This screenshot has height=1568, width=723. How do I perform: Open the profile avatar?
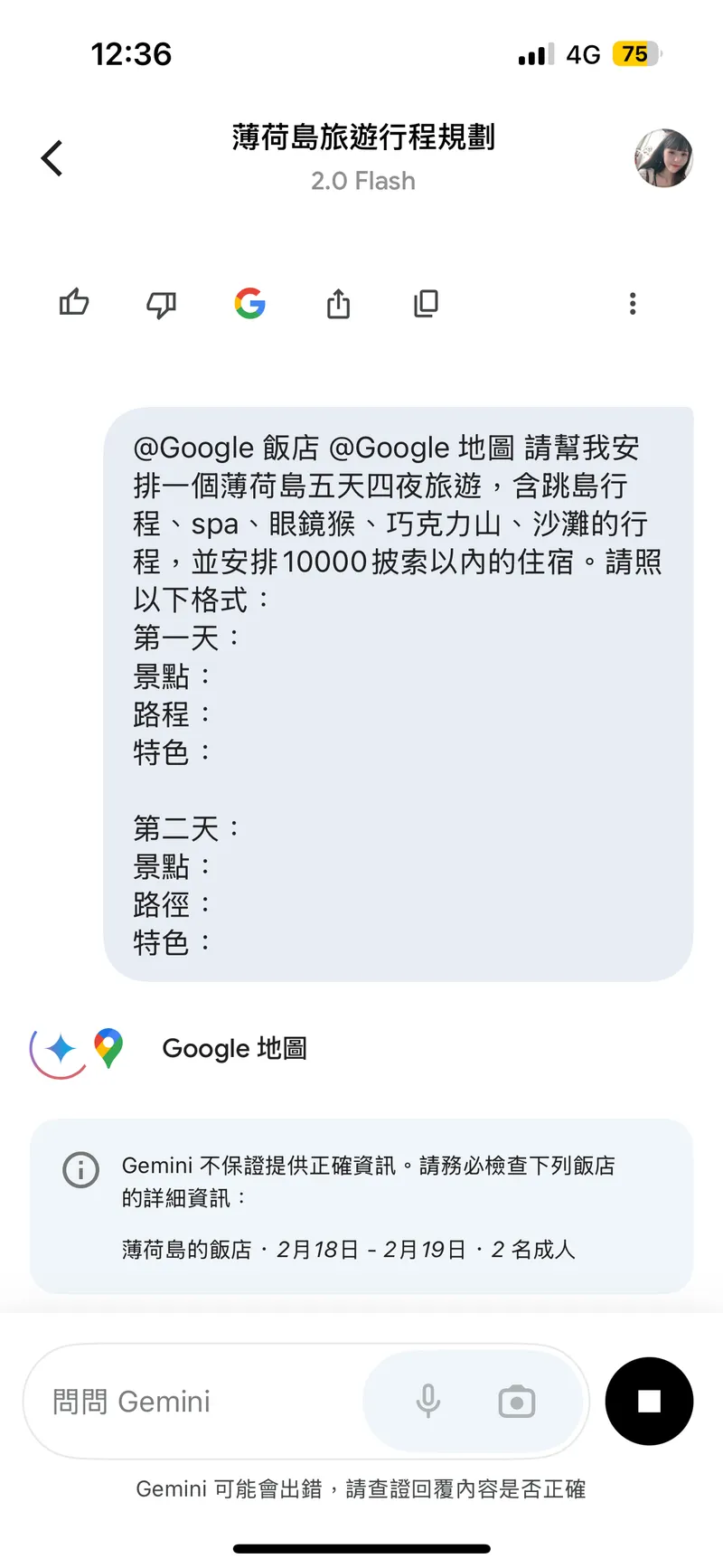coord(663,158)
